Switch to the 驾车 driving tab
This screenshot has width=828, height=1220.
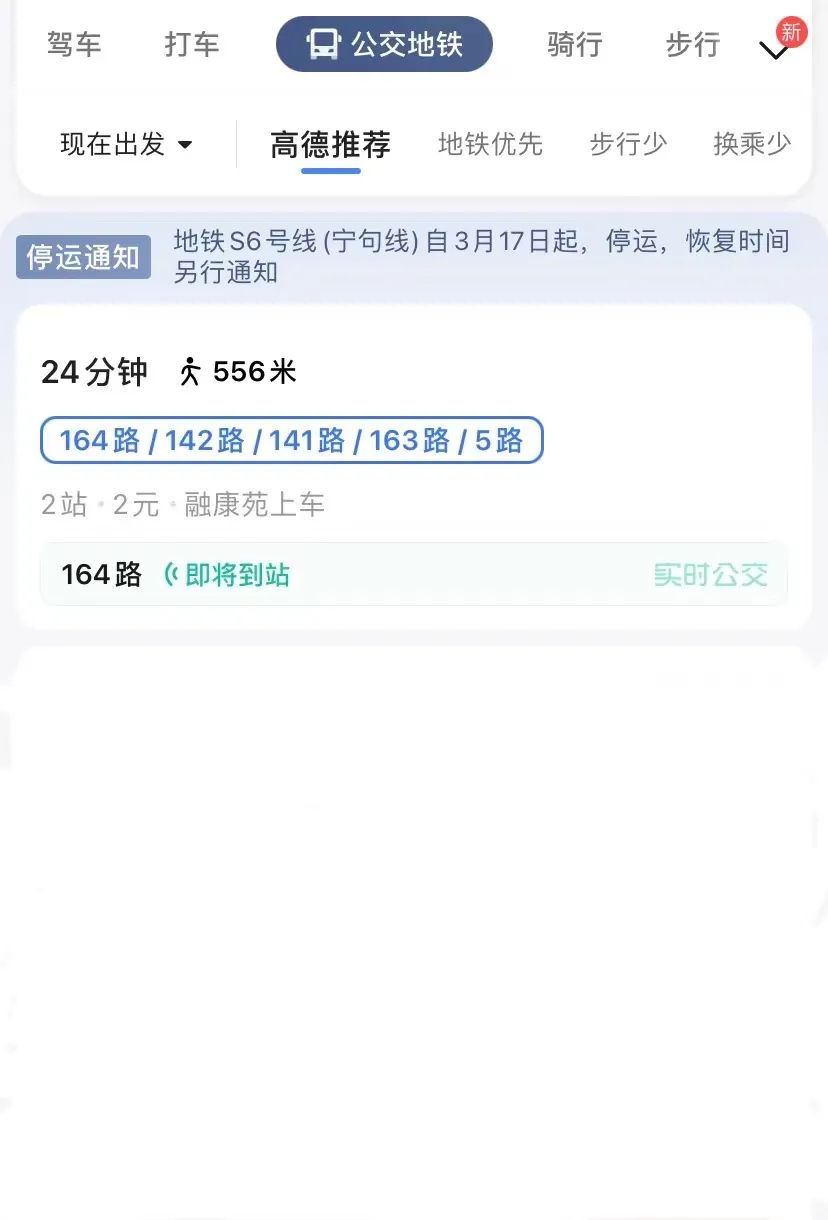[74, 45]
